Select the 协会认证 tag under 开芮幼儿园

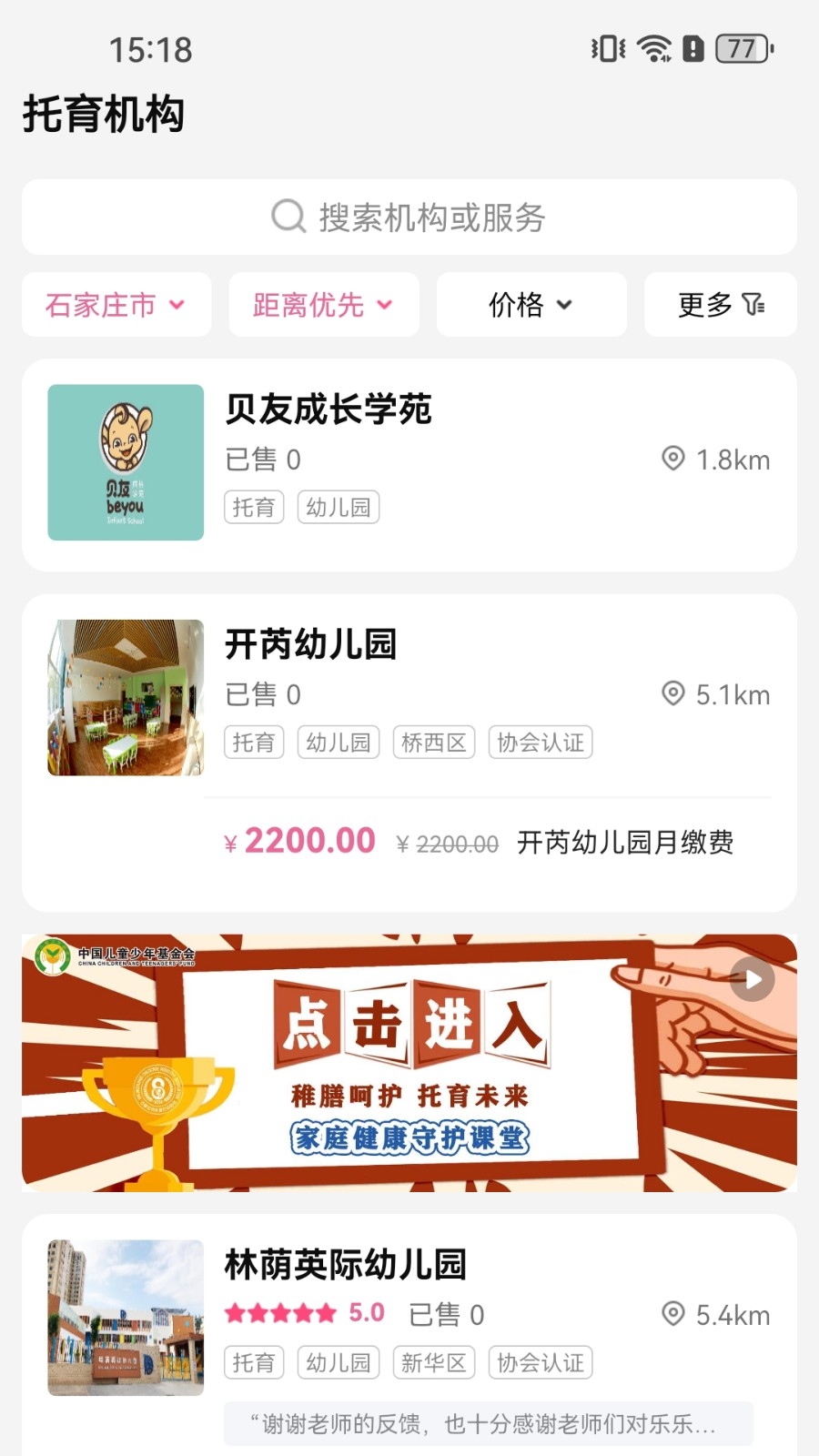point(541,742)
